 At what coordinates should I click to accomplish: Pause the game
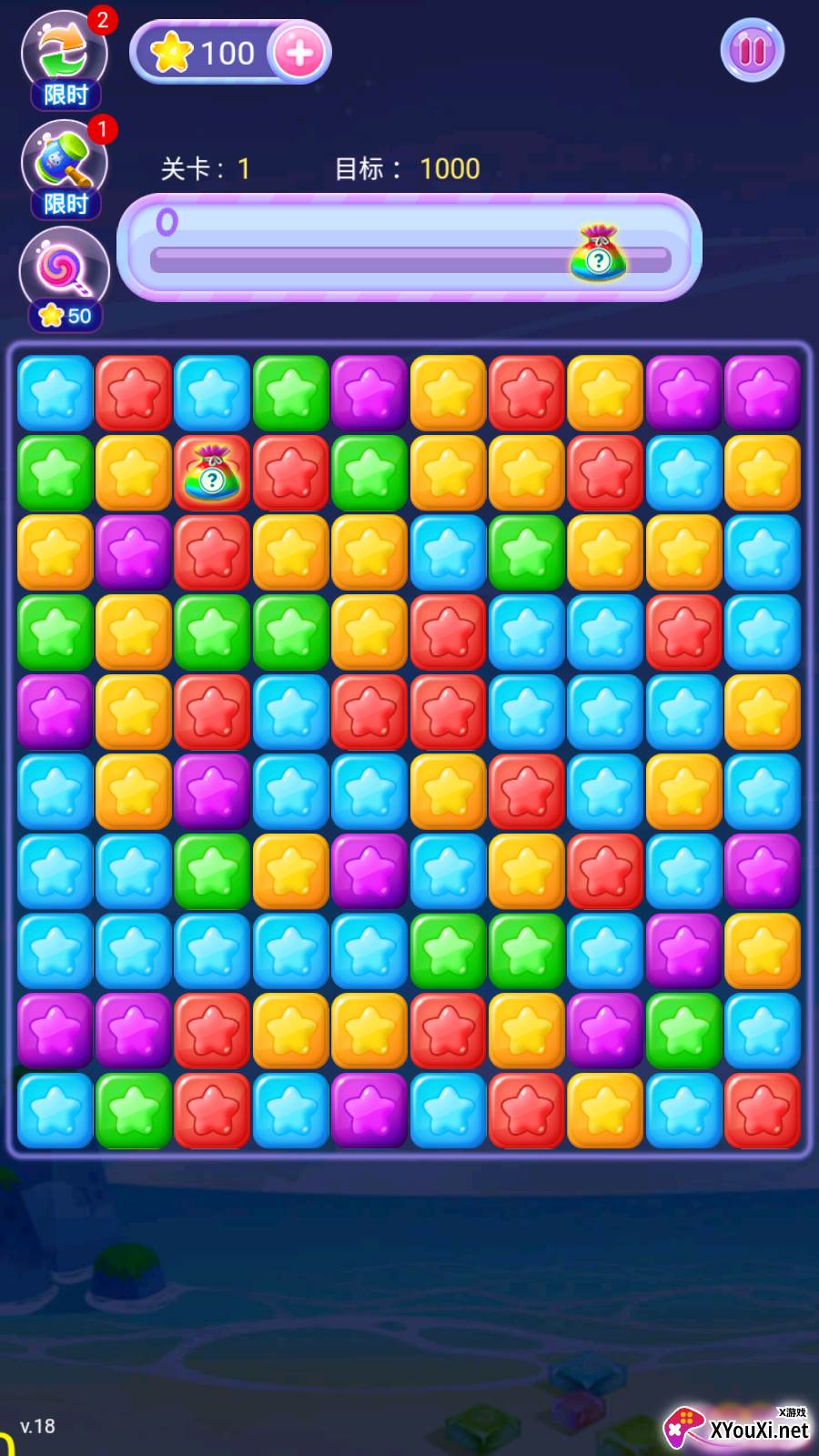(x=752, y=51)
